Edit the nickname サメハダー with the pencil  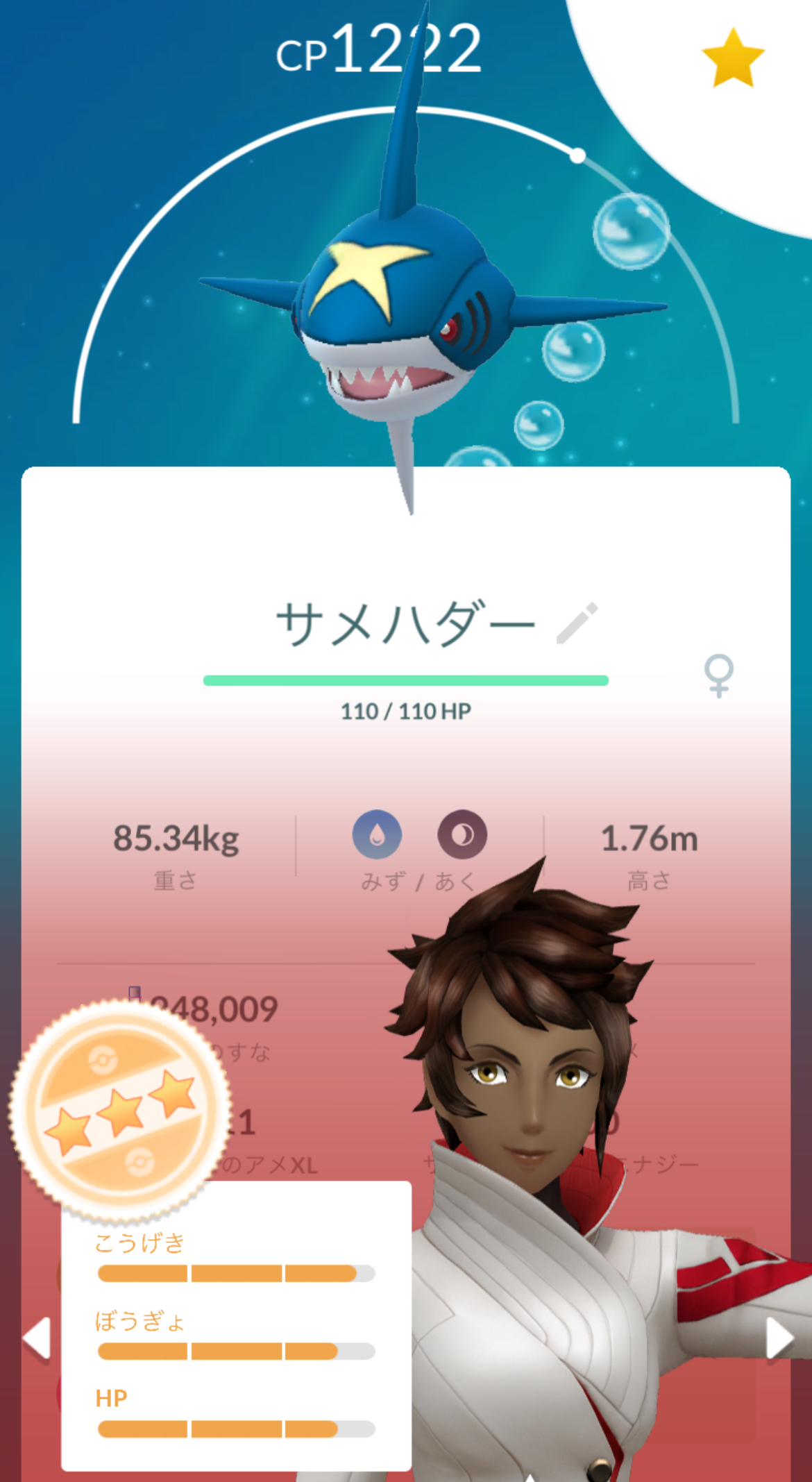[x=577, y=623]
